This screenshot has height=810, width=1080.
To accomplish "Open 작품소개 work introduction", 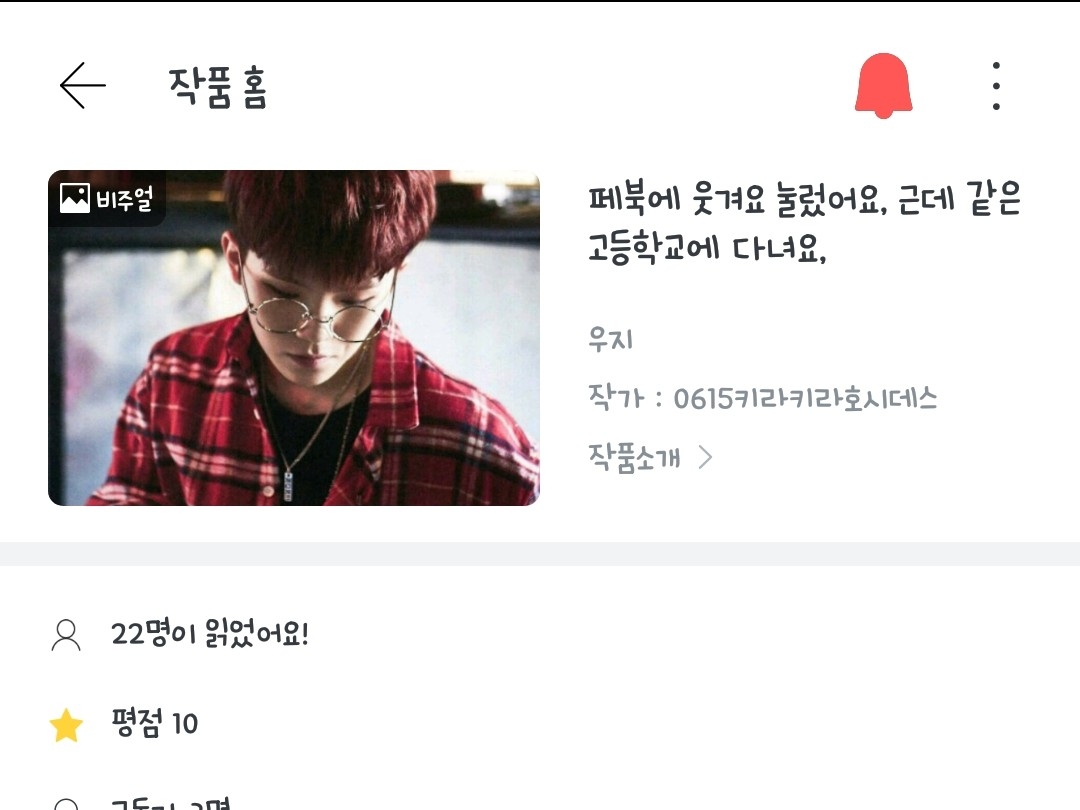I will click(x=650, y=458).
